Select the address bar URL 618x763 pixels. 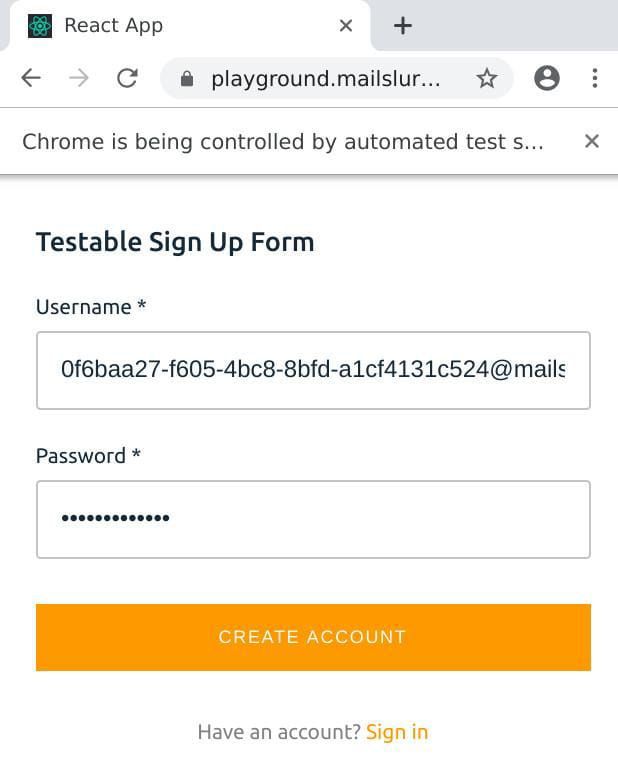(x=325, y=79)
